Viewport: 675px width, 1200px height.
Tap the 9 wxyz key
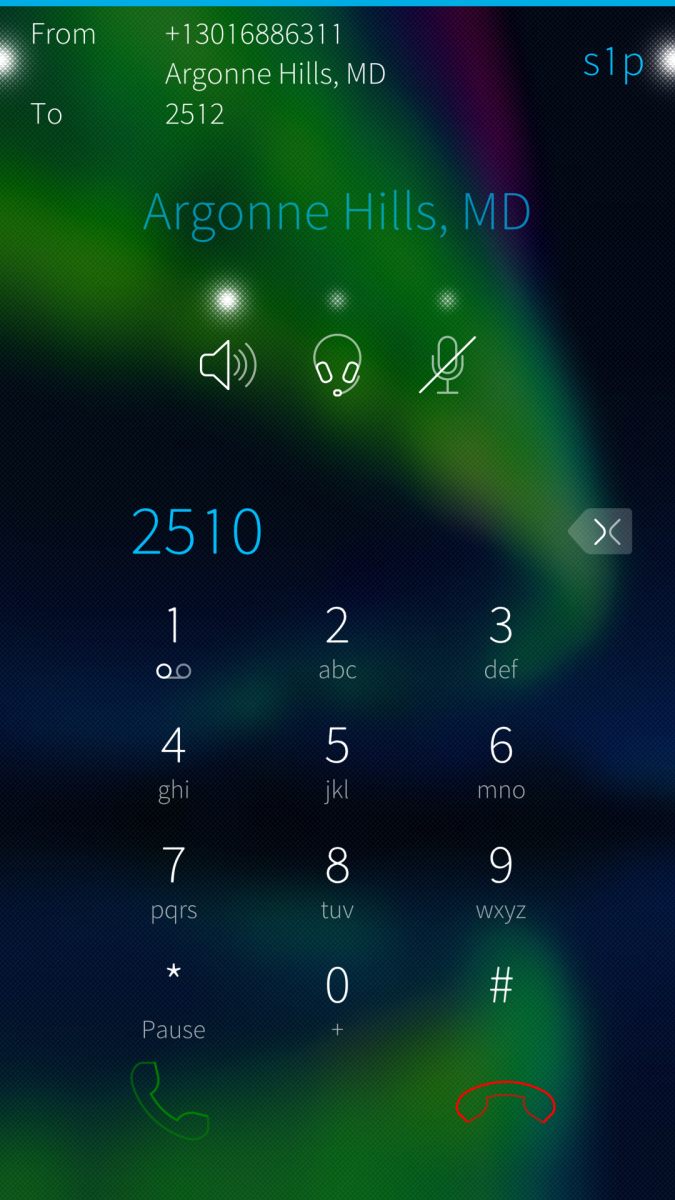pos(500,883)
